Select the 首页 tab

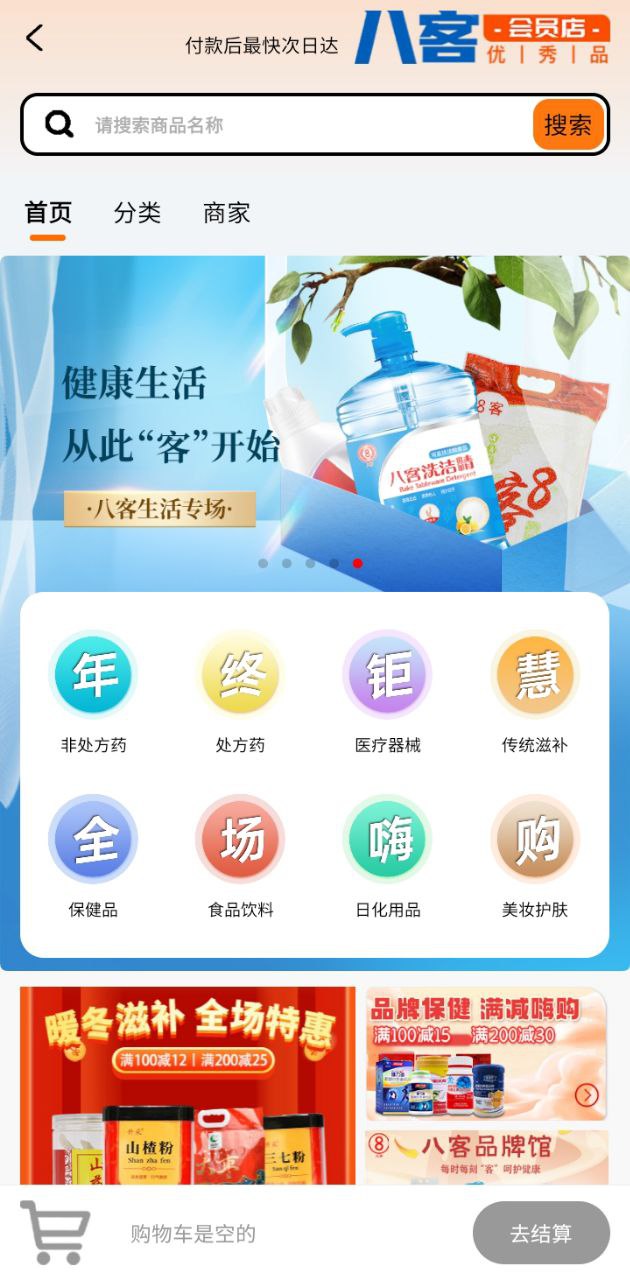point(48,213)
